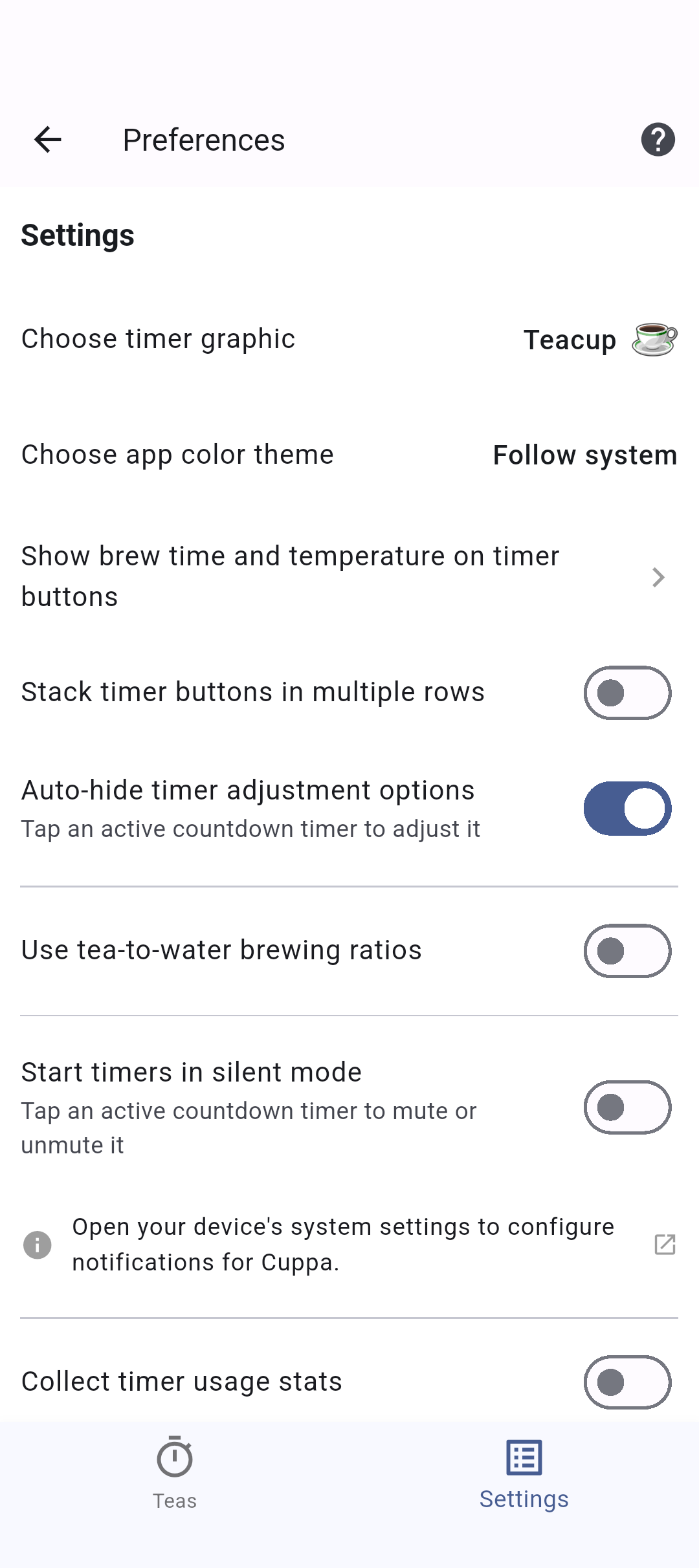Disable auto-hide timer adjustment options
Viewport: 699px width, 1568px height.
pos(627,809)
